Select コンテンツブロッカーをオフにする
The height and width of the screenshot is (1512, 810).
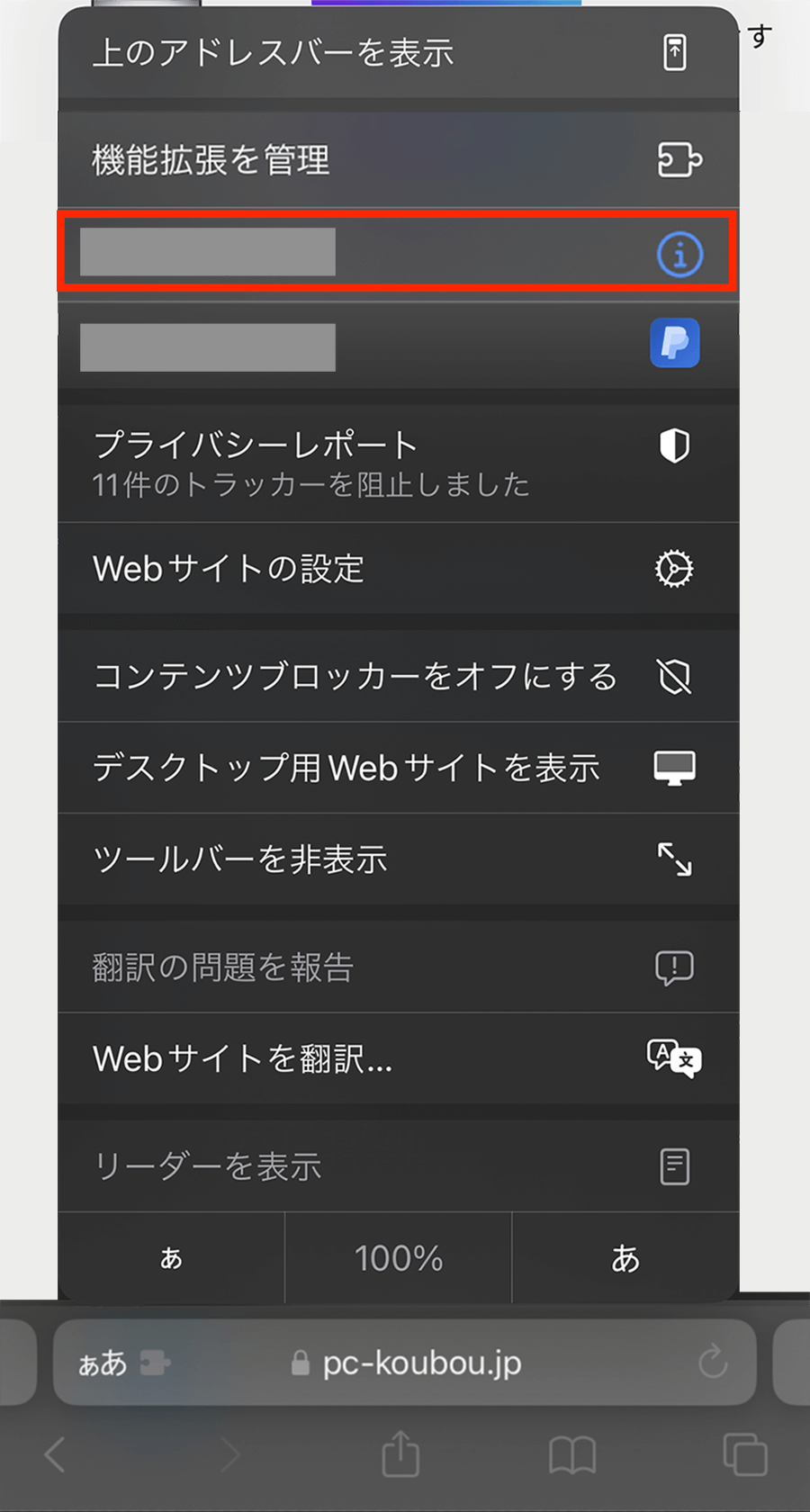coord(398,677)
